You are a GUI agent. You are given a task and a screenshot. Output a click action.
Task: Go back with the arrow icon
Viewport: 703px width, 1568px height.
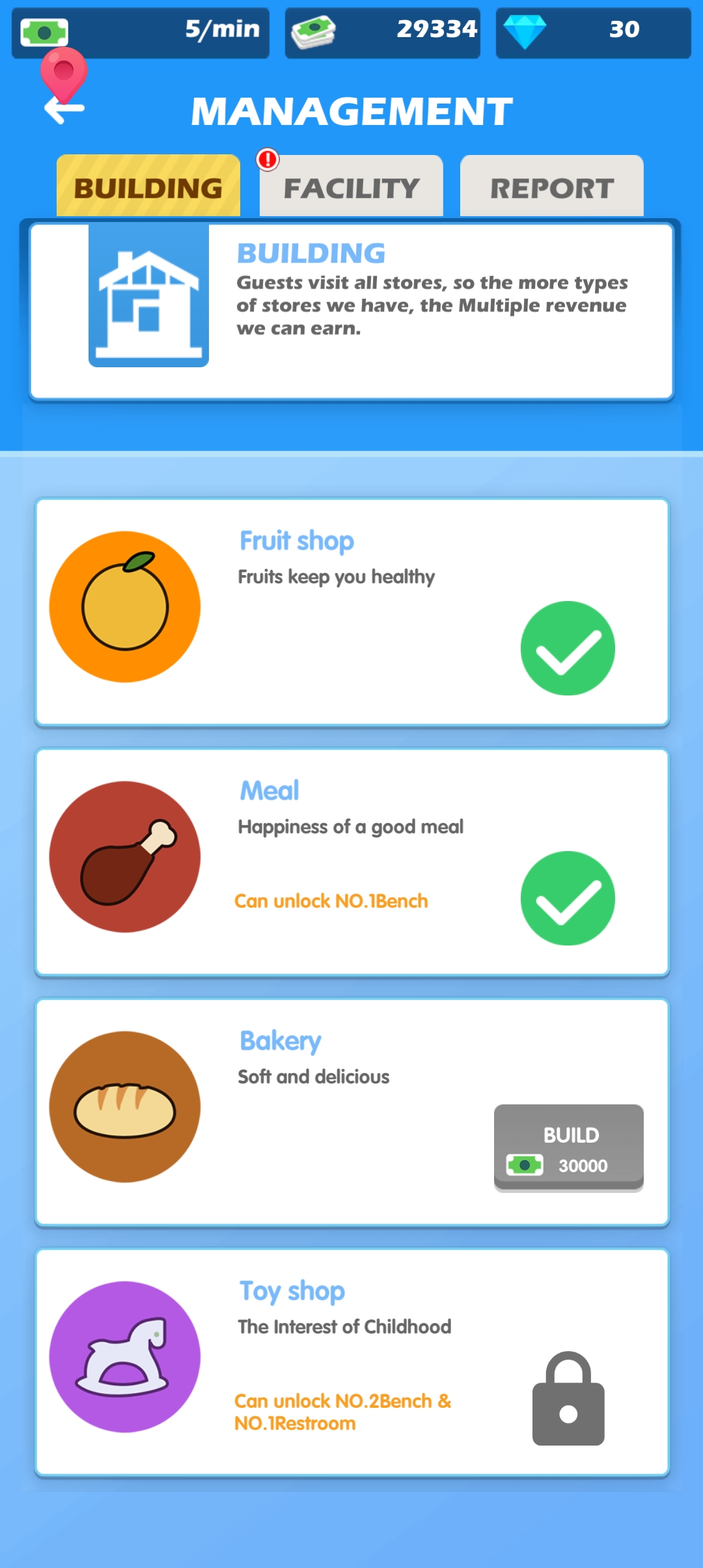pos(64,109)
